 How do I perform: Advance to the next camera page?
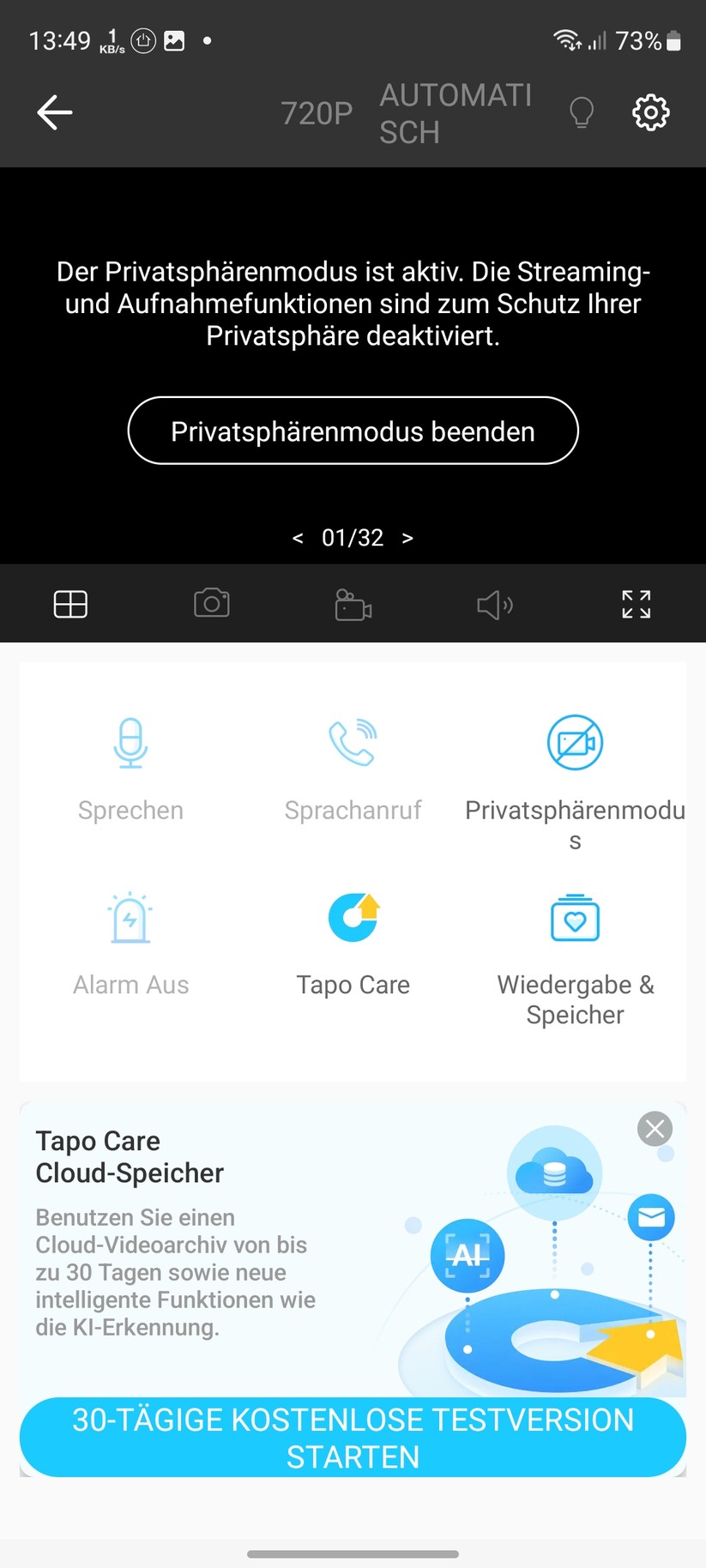[x=407, y=537]
